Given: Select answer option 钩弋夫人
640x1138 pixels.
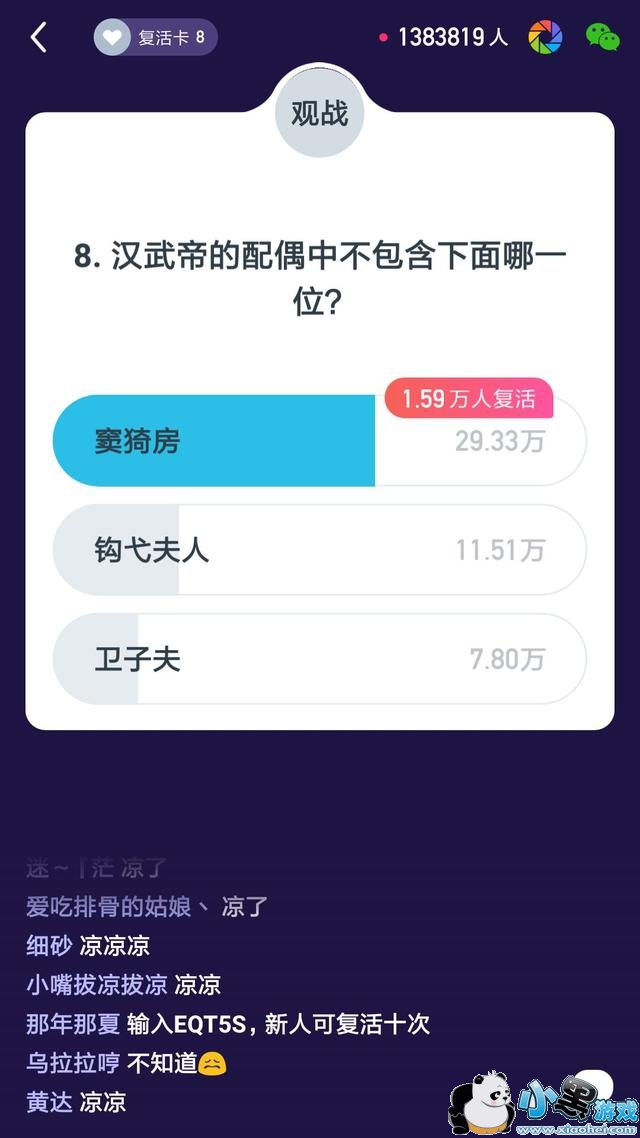Looking at the screenshot, I should point(319,550).
